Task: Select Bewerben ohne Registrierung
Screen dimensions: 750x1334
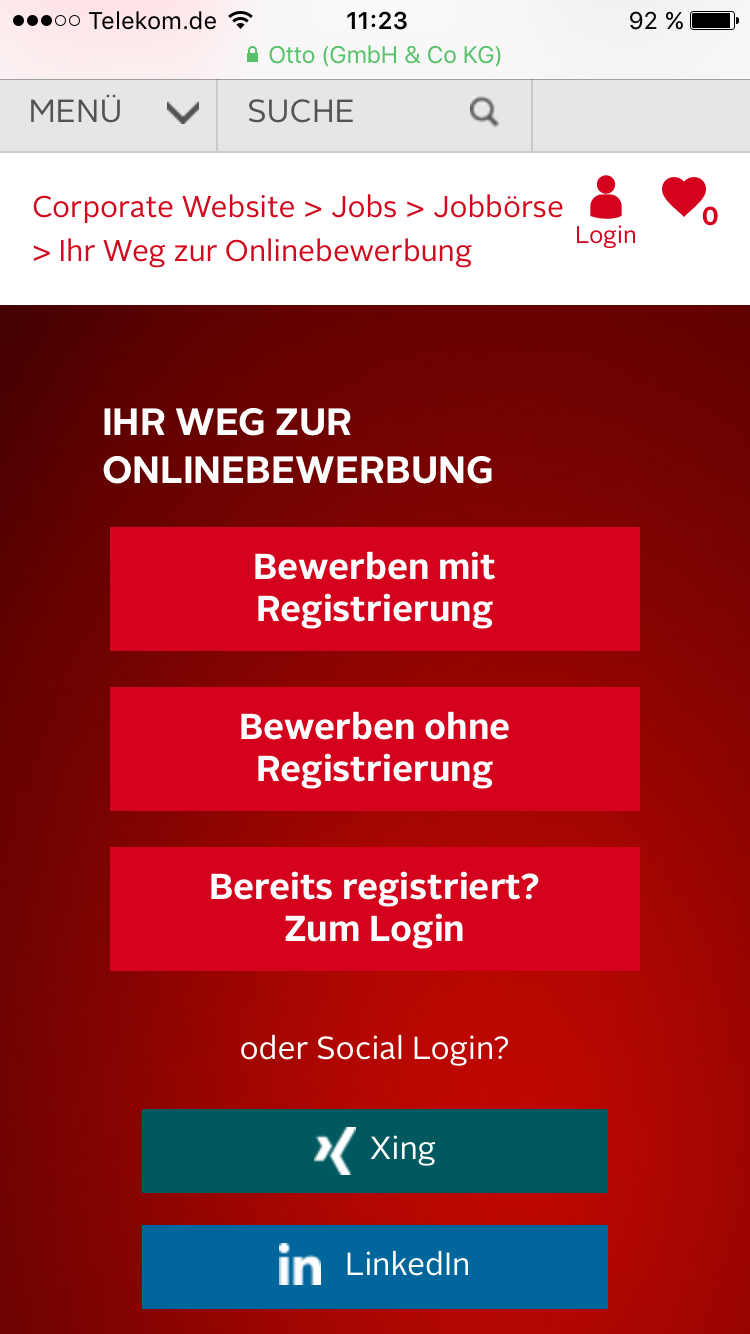Action: tap(375, 749)
